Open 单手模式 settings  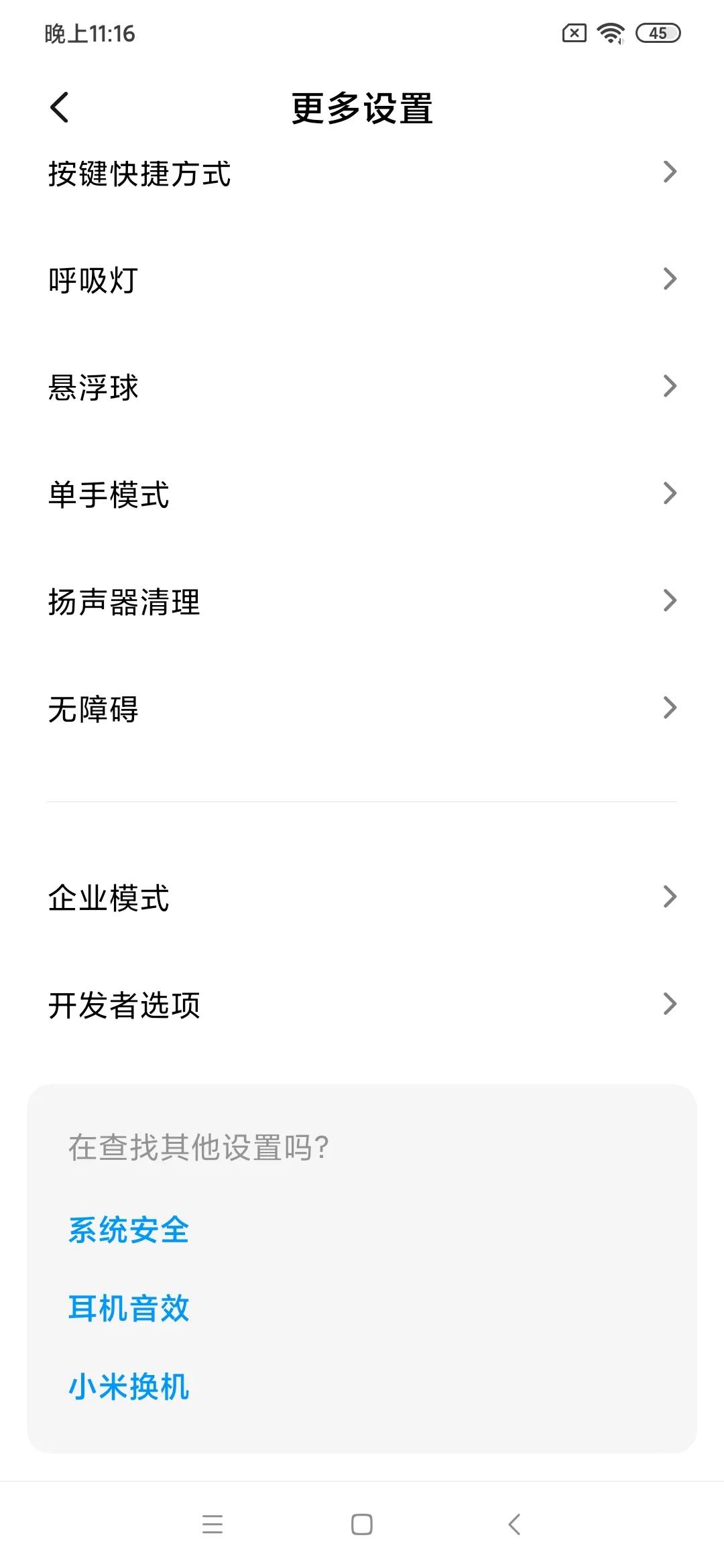[670, 493]
